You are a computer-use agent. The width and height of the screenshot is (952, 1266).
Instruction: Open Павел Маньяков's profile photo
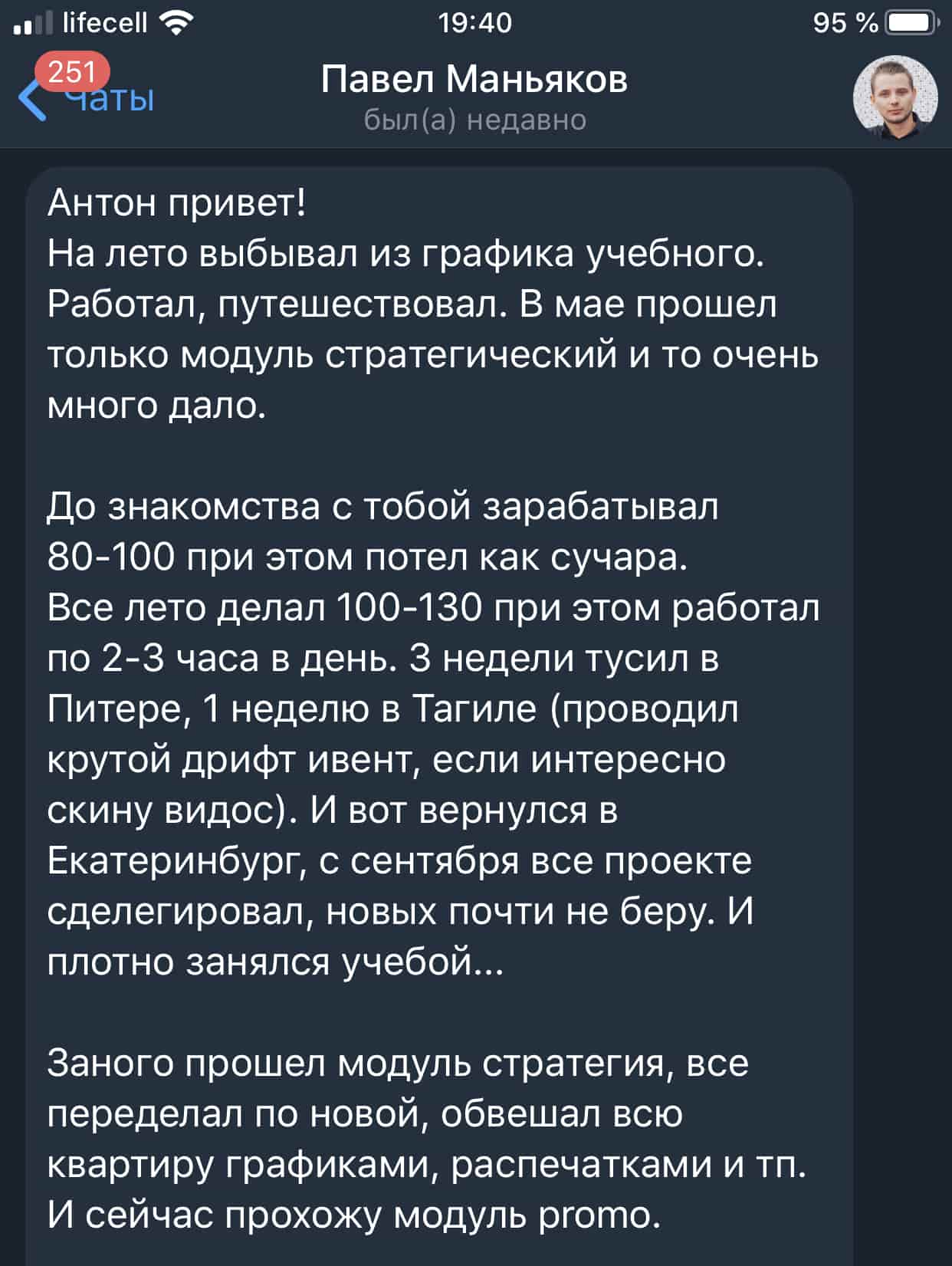point(895,97)
